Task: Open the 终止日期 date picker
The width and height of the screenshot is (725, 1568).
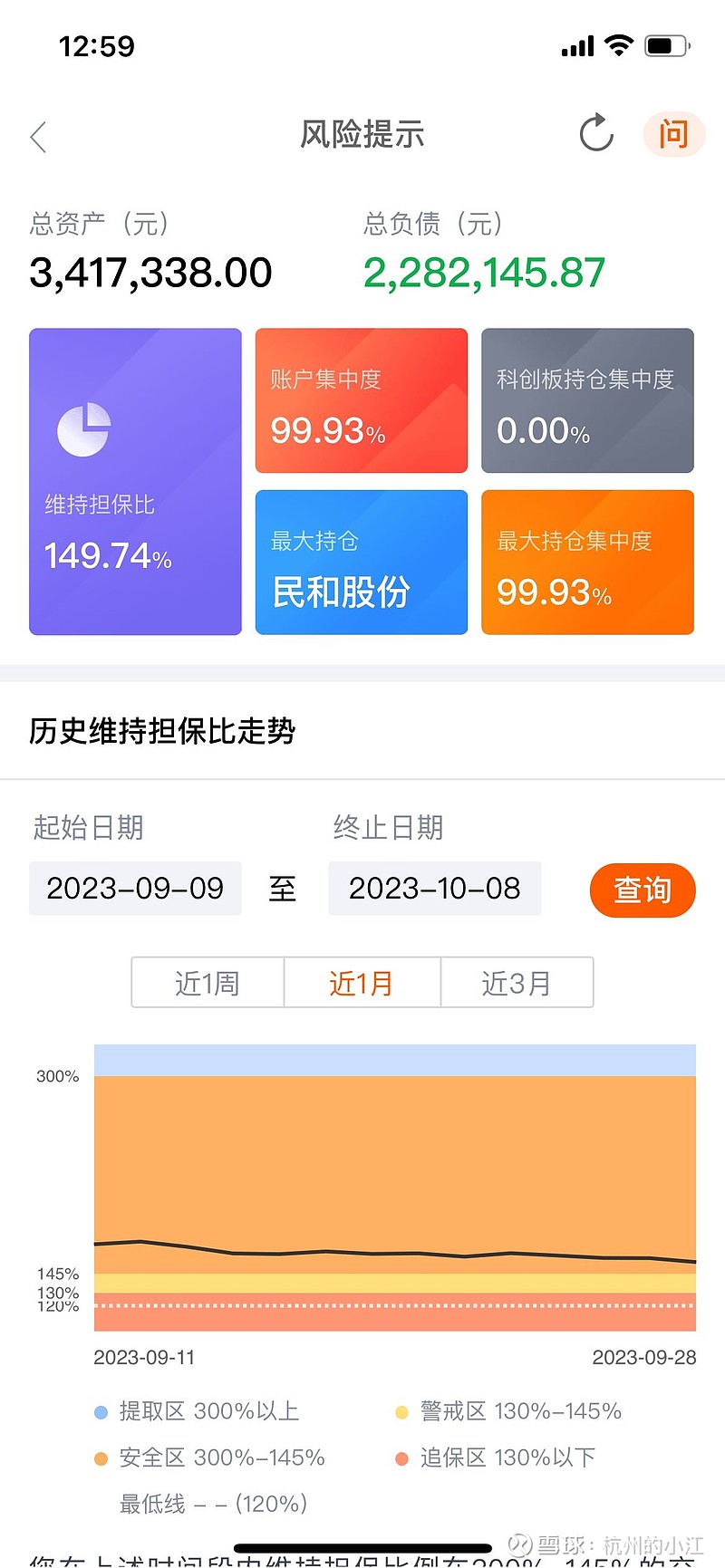Action: 435,889
